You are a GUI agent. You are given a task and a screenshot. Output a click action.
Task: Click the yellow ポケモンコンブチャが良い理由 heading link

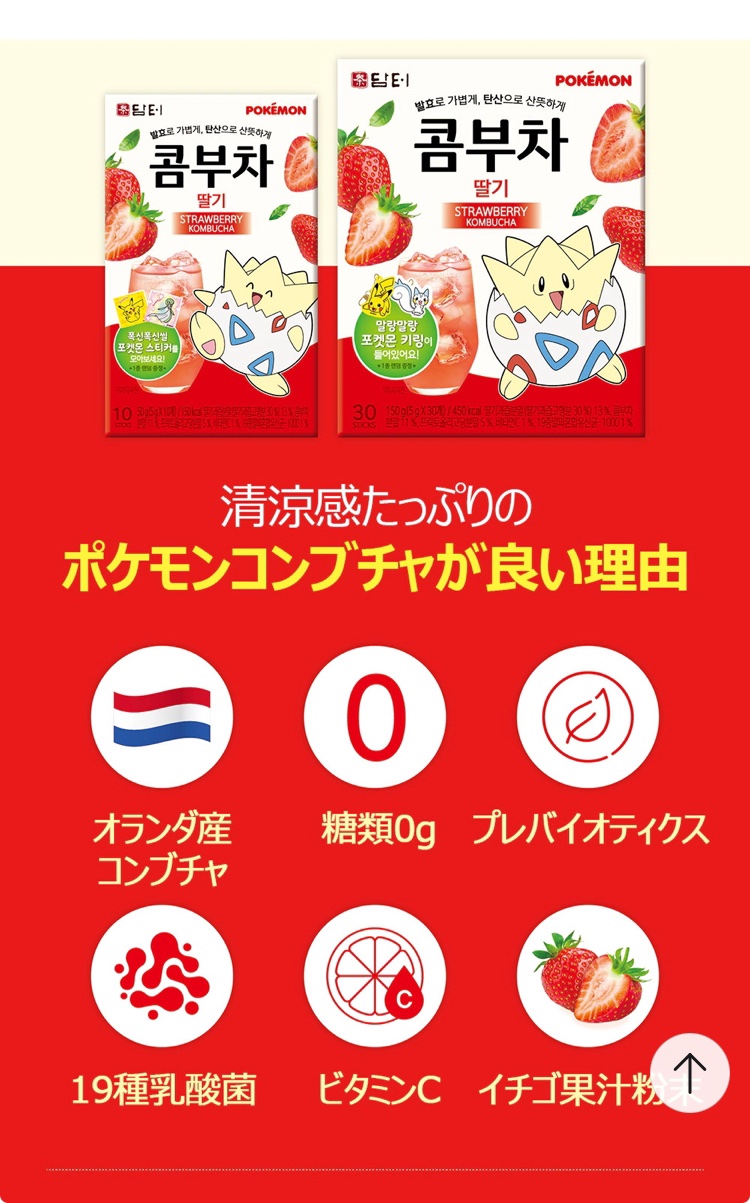[375, 562]
